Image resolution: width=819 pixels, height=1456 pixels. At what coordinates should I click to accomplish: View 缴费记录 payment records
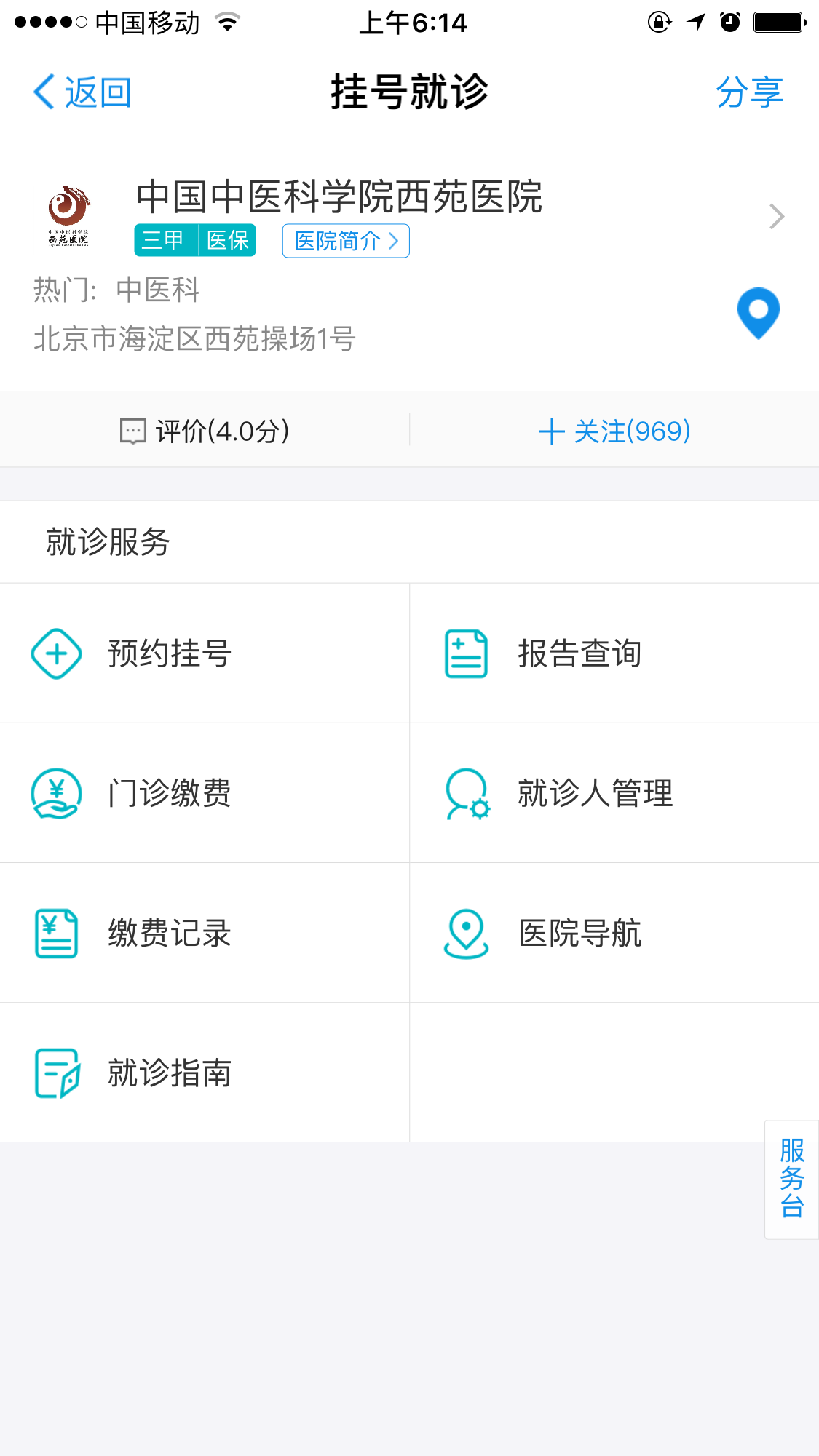point(204,933)
